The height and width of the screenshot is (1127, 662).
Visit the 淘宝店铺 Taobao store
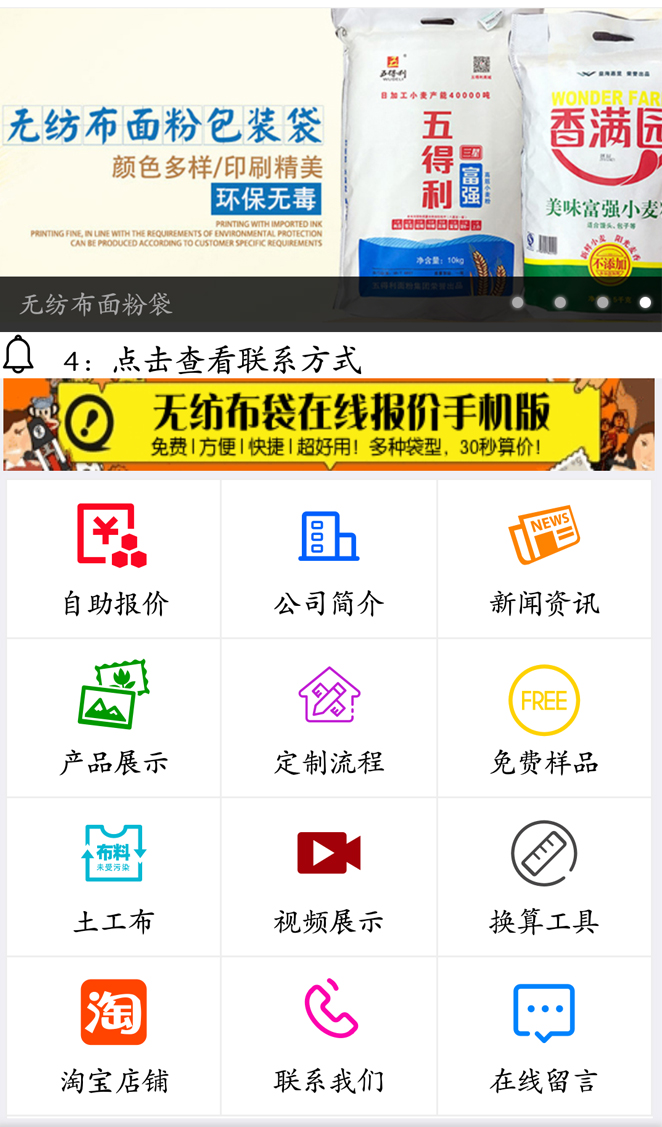pyautogui.click(x=114, y=1037)
